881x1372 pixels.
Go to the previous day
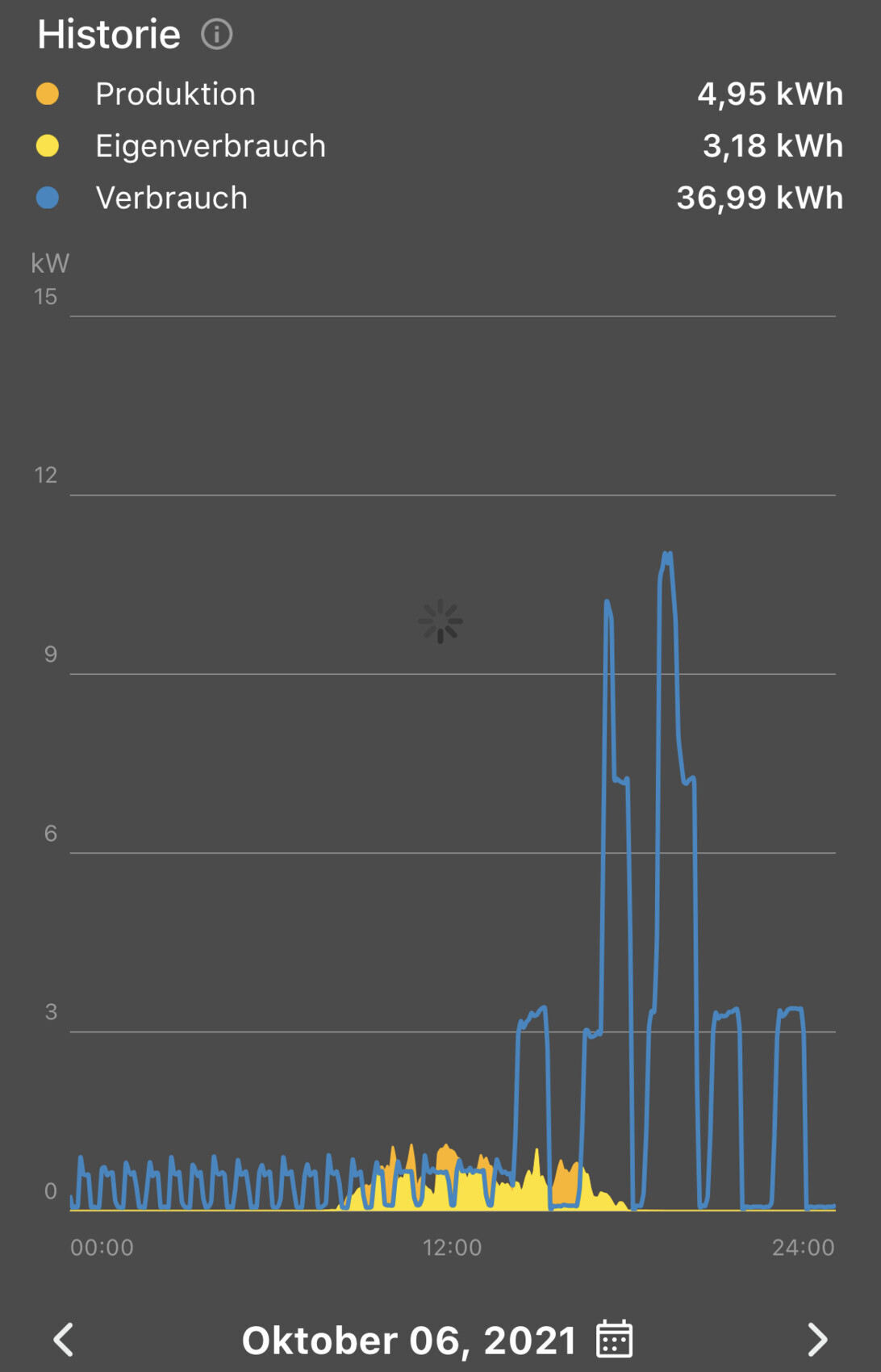coord(64,1340)
